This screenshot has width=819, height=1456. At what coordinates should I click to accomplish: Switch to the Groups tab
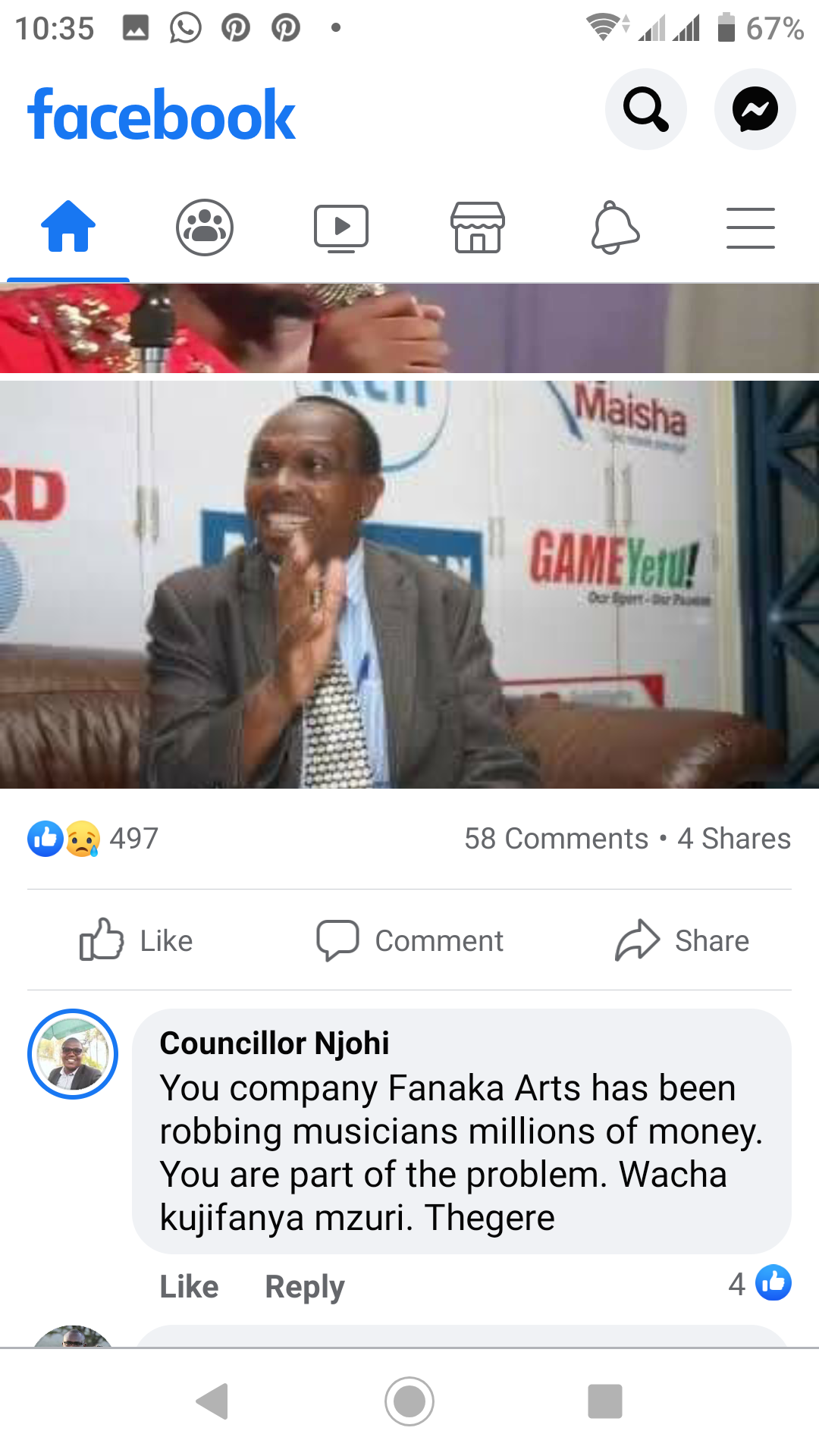(205, 227)
